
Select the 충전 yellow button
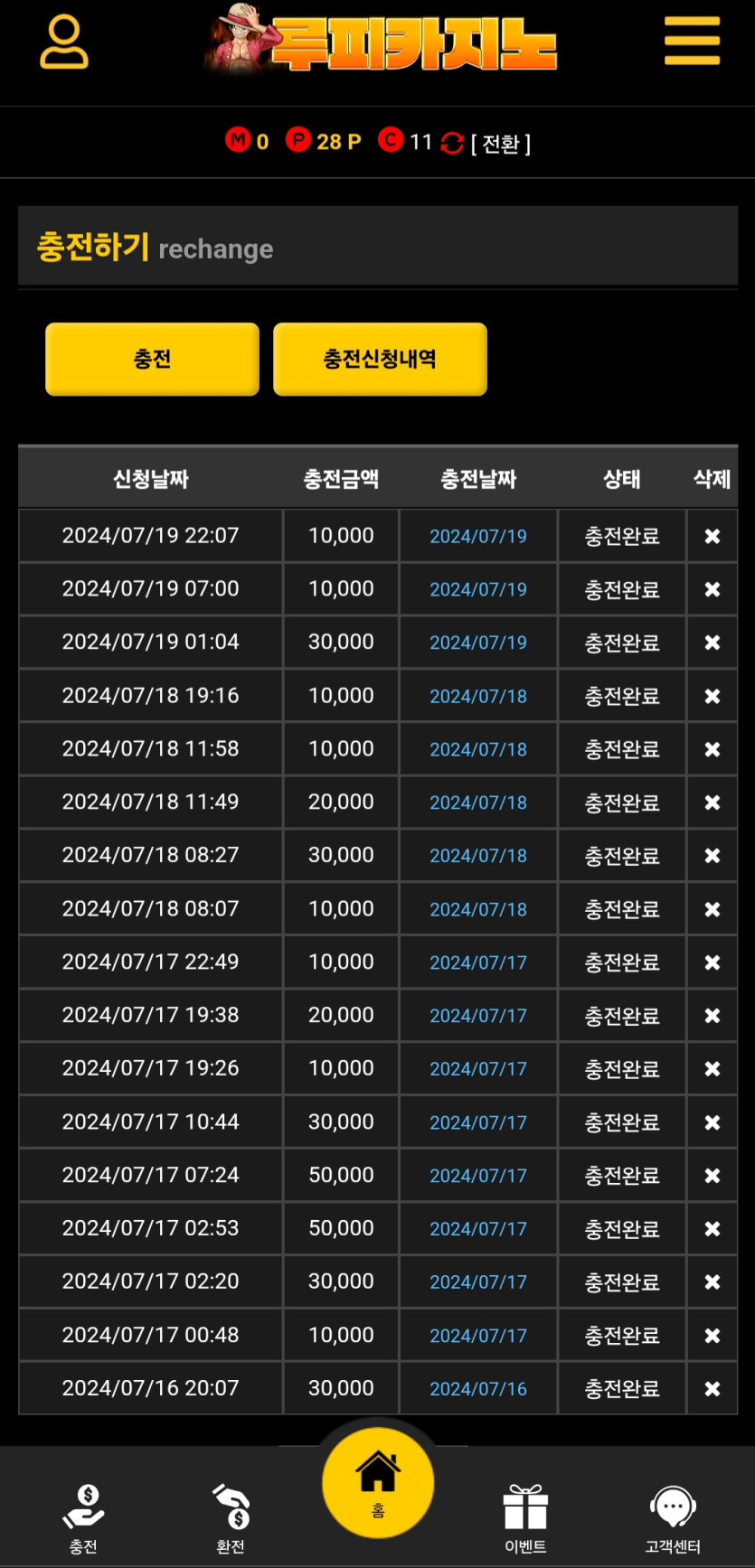(x=152, y=359)
